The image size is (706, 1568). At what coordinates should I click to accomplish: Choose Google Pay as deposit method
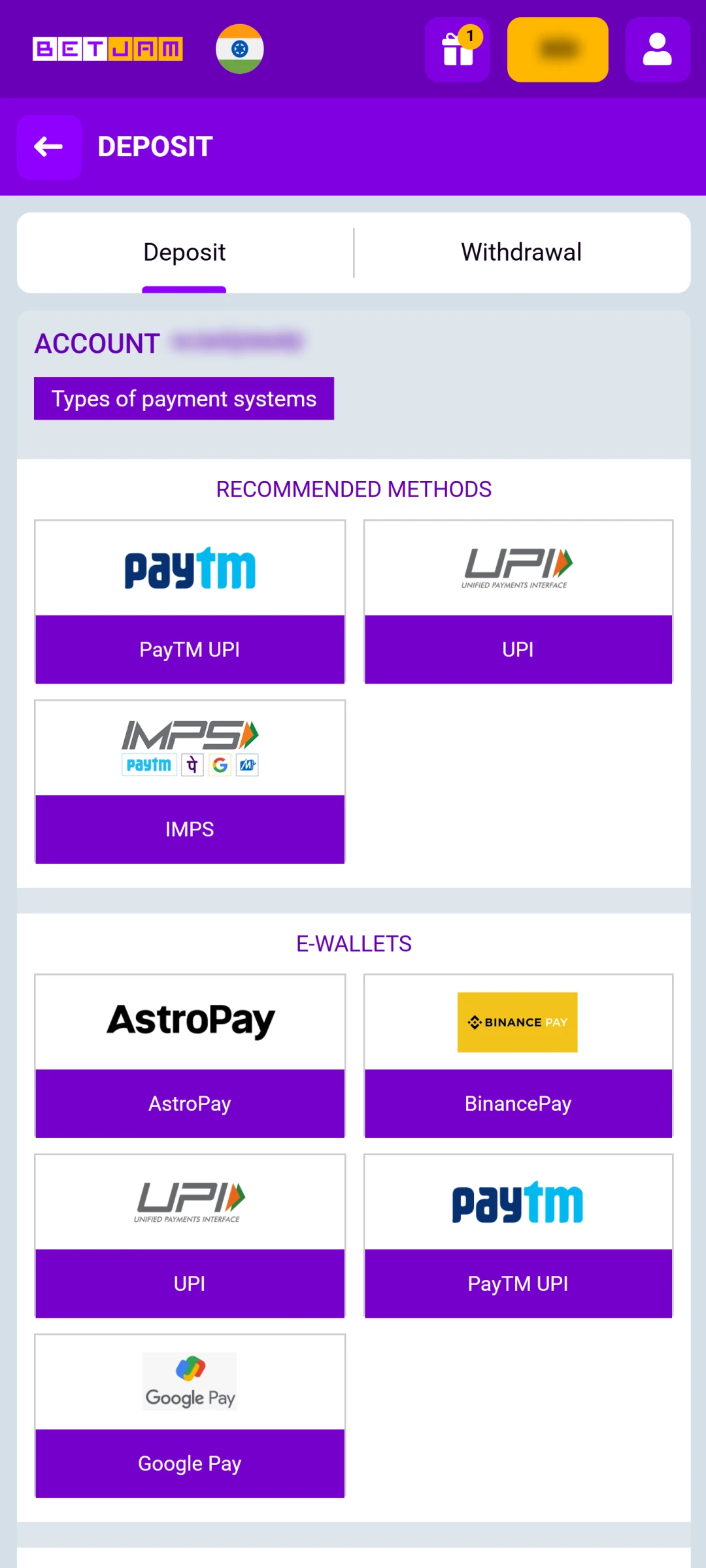[x=190, y=1463]
